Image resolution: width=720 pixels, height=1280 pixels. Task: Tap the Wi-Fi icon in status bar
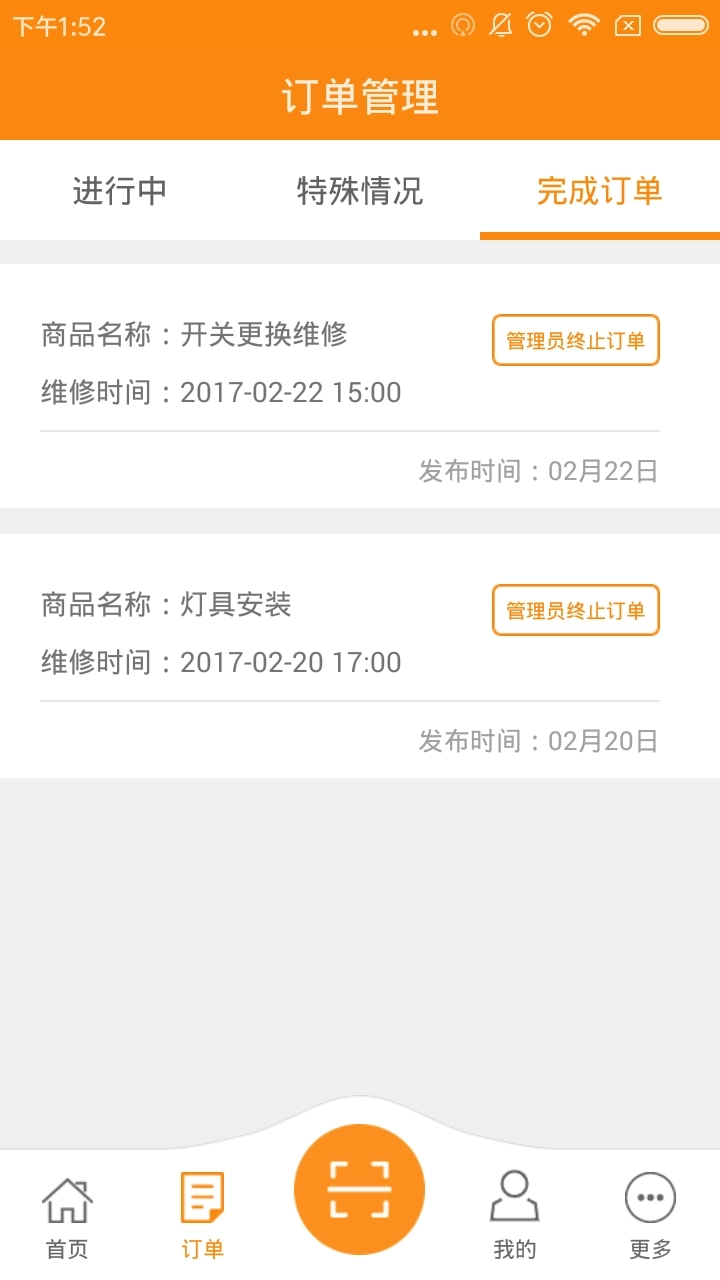[x=584, y=27]
